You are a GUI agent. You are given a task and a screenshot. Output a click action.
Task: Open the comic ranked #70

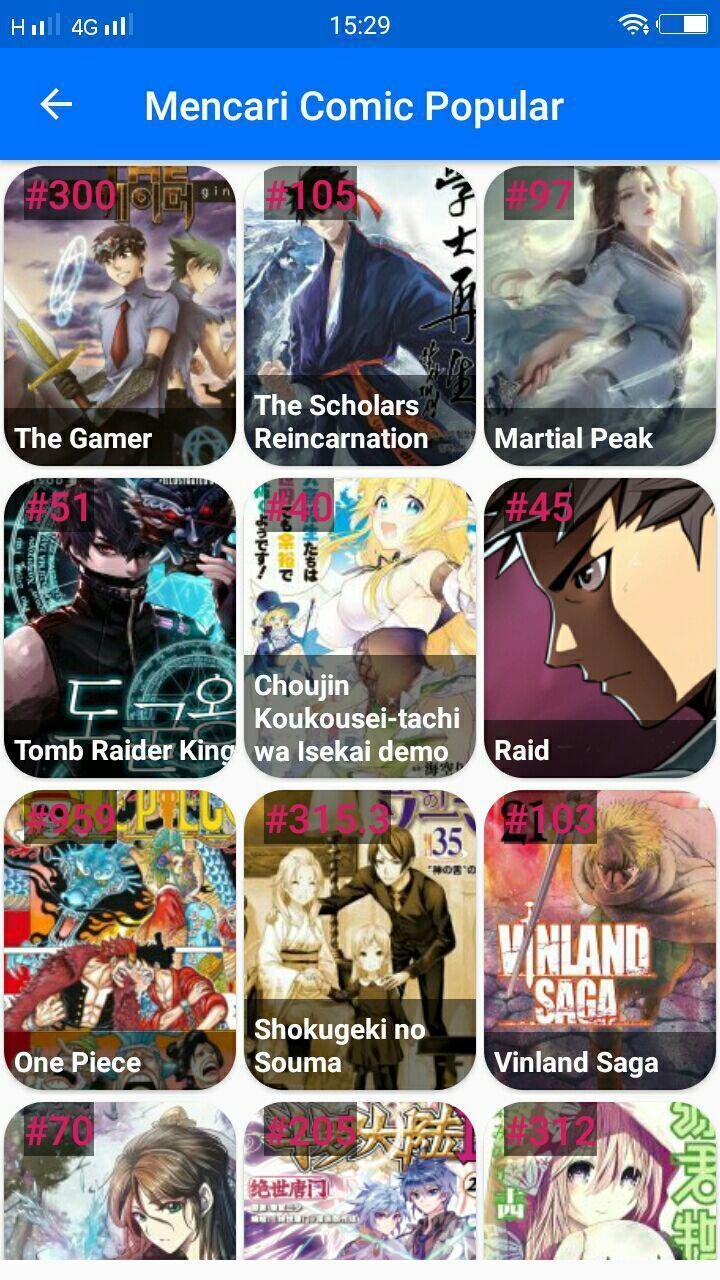[120, 1185]
